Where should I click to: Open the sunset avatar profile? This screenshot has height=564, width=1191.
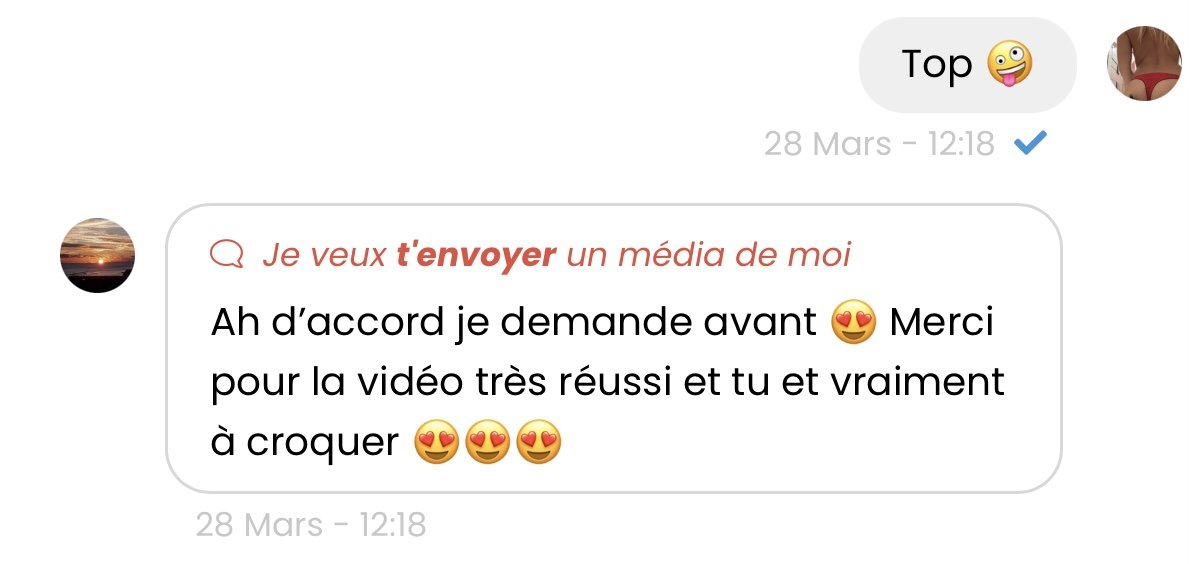98,256
